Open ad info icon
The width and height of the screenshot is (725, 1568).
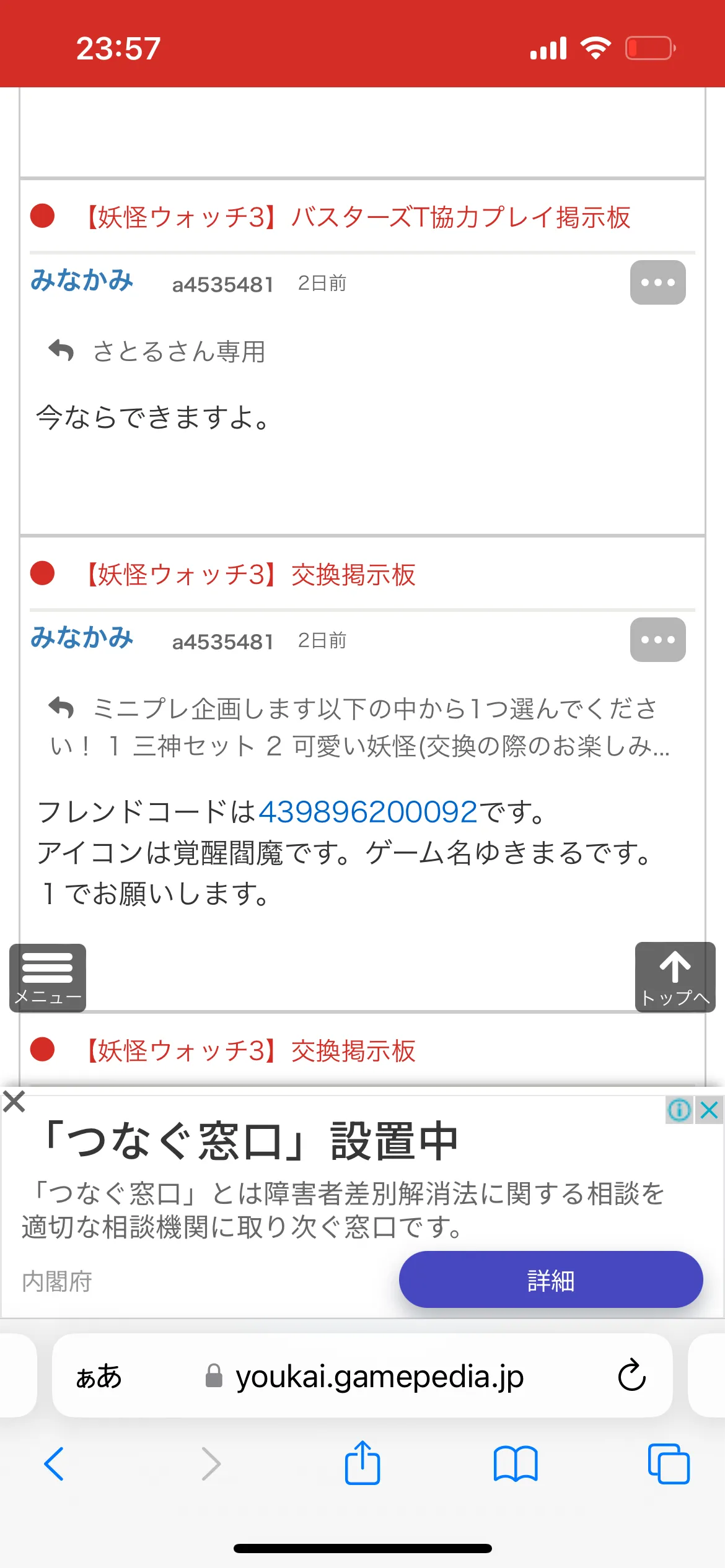680,1110
